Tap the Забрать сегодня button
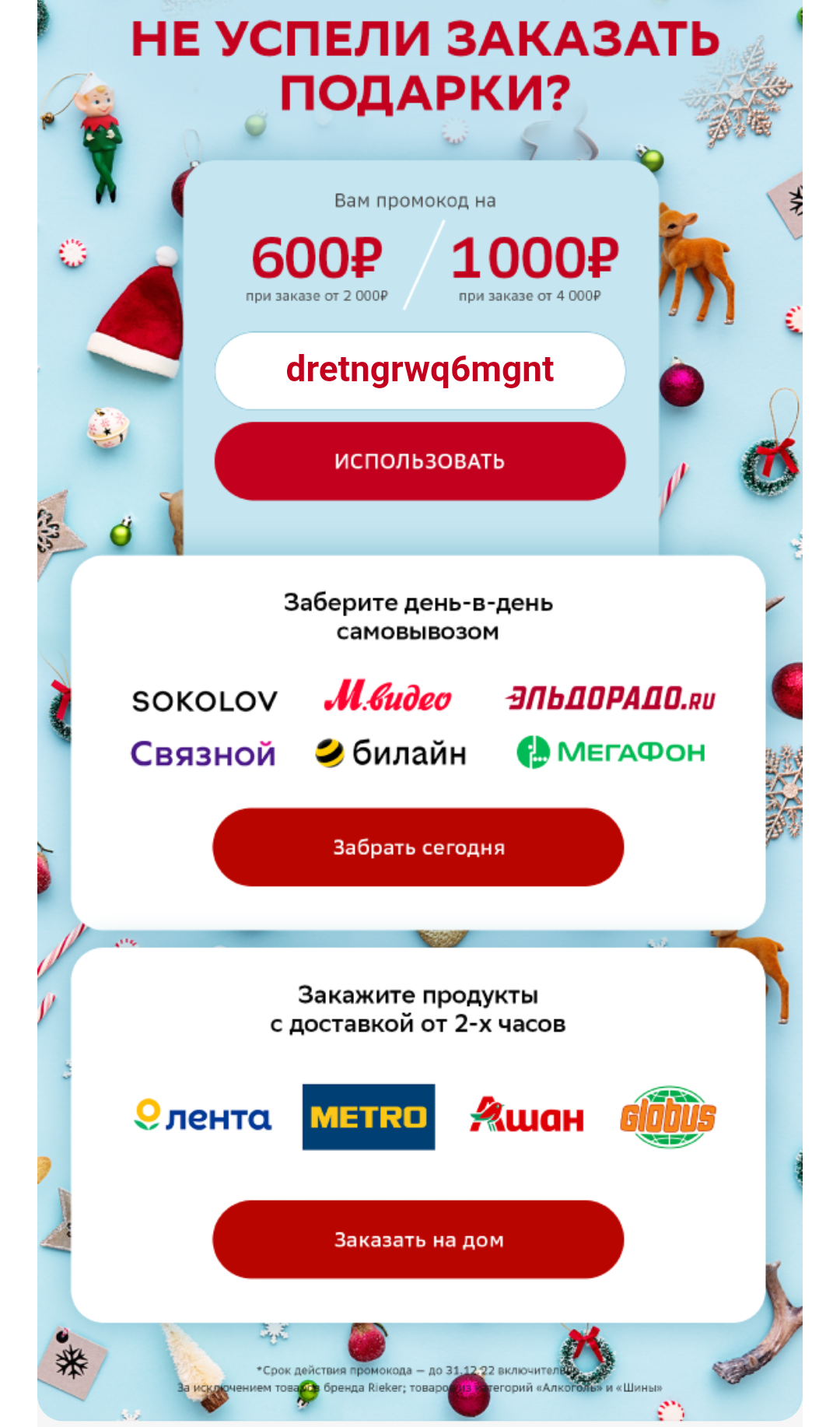The width and height of the screenshot is (840, 1427). click(418, 847)
